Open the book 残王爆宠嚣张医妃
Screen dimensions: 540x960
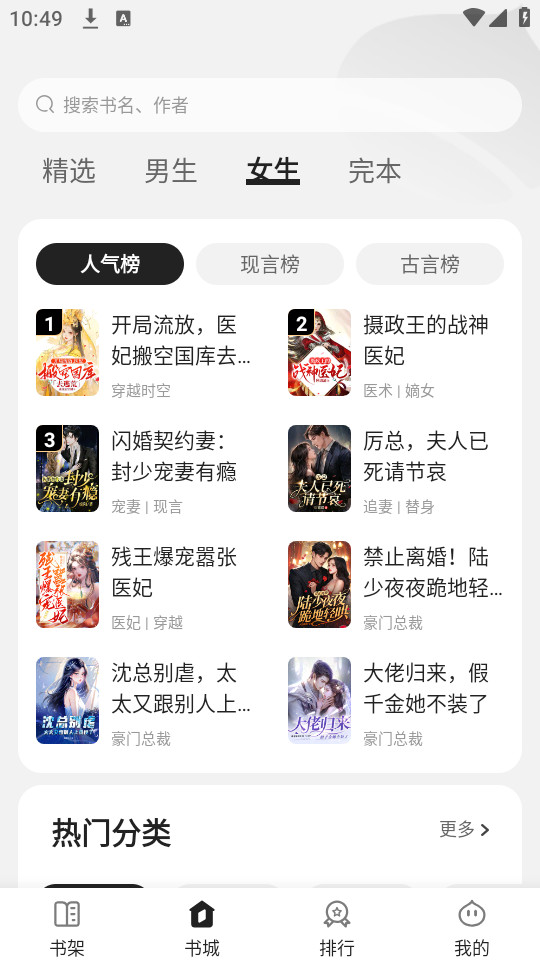coord(144,585)
